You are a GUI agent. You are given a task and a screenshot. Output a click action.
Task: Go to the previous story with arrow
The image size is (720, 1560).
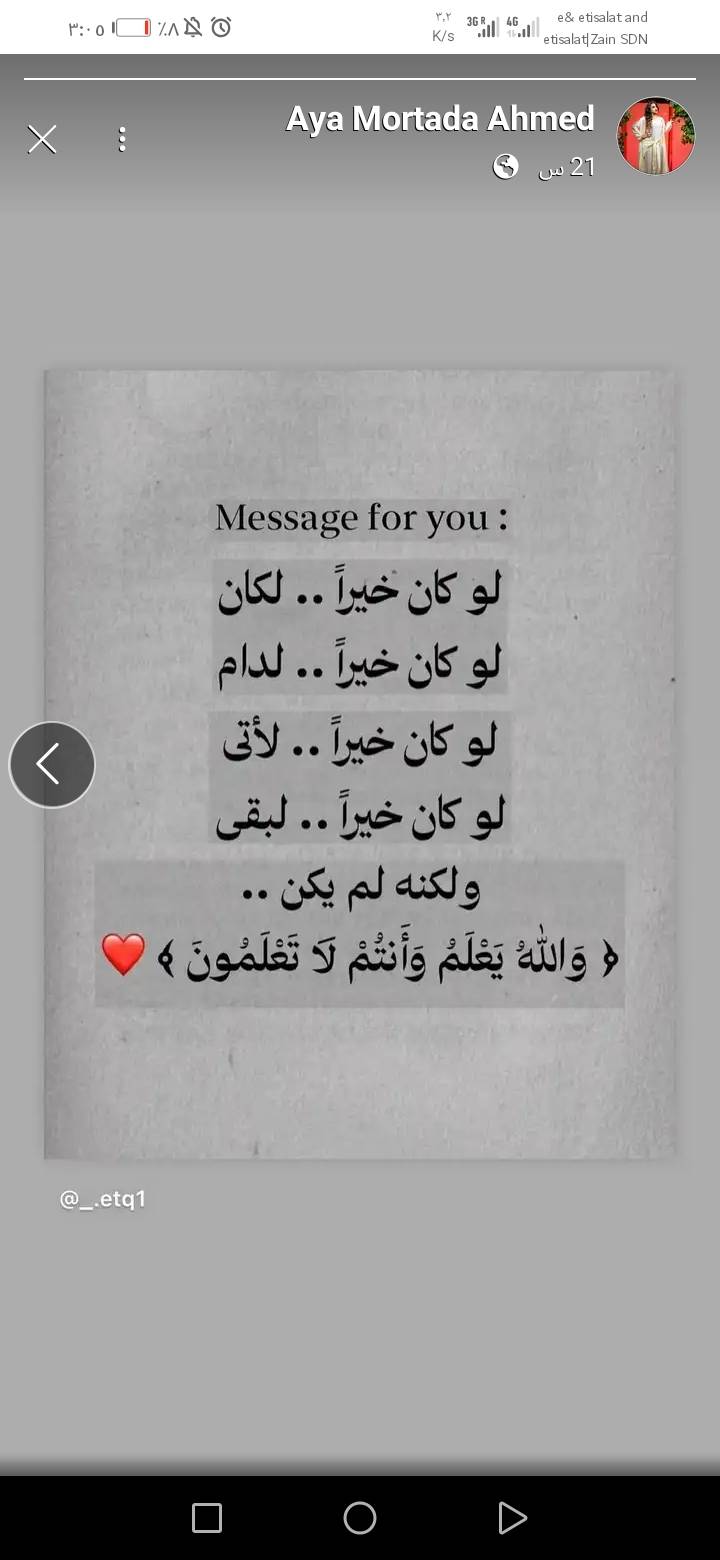tap(52, 765)
